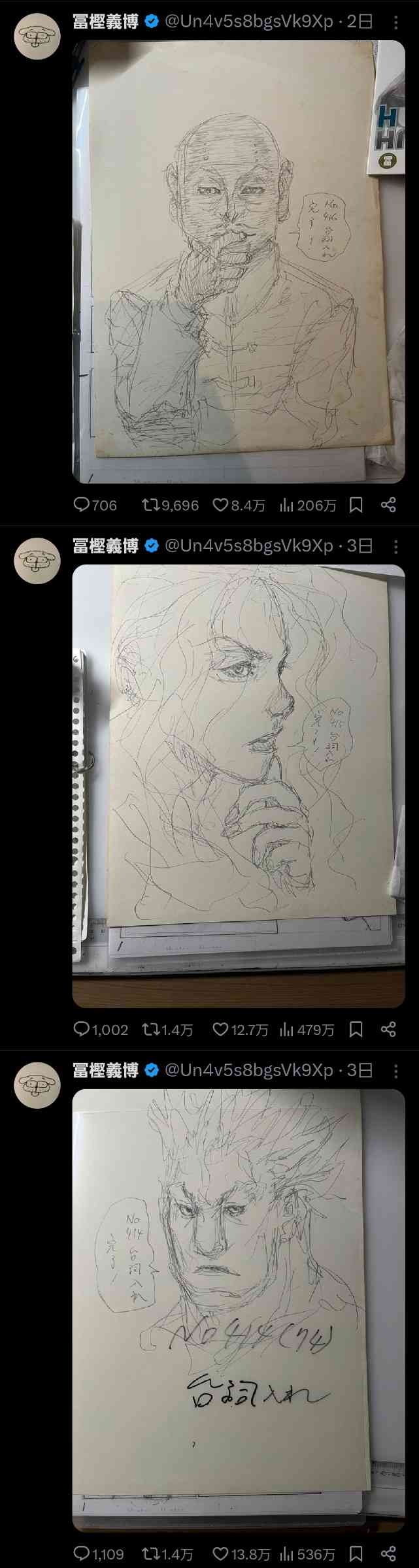The height and width of the screenshot is (1568, 419).
Task: Open 冨樫義博 profile avatar on top post
Action: tap(37, 37)
